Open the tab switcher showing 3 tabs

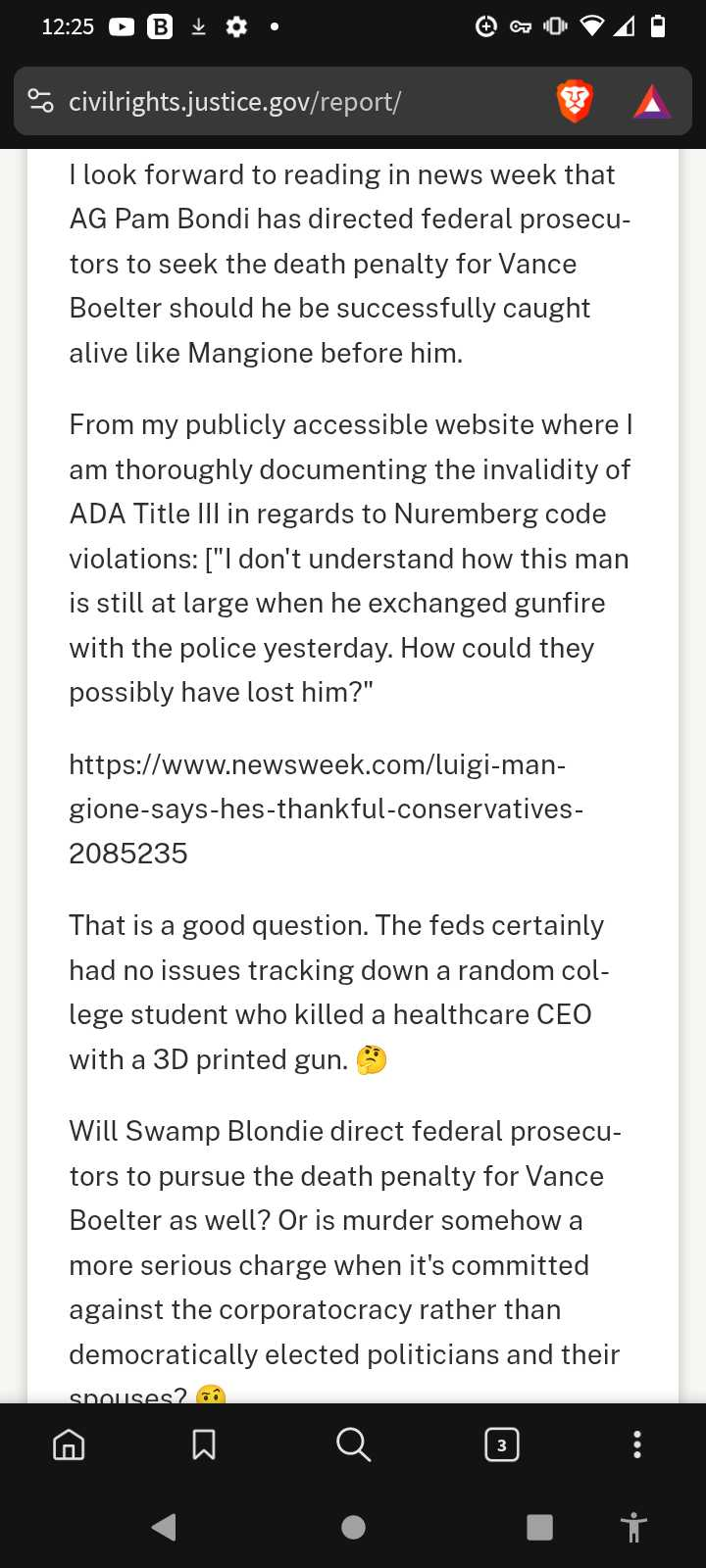[502, 1445]
